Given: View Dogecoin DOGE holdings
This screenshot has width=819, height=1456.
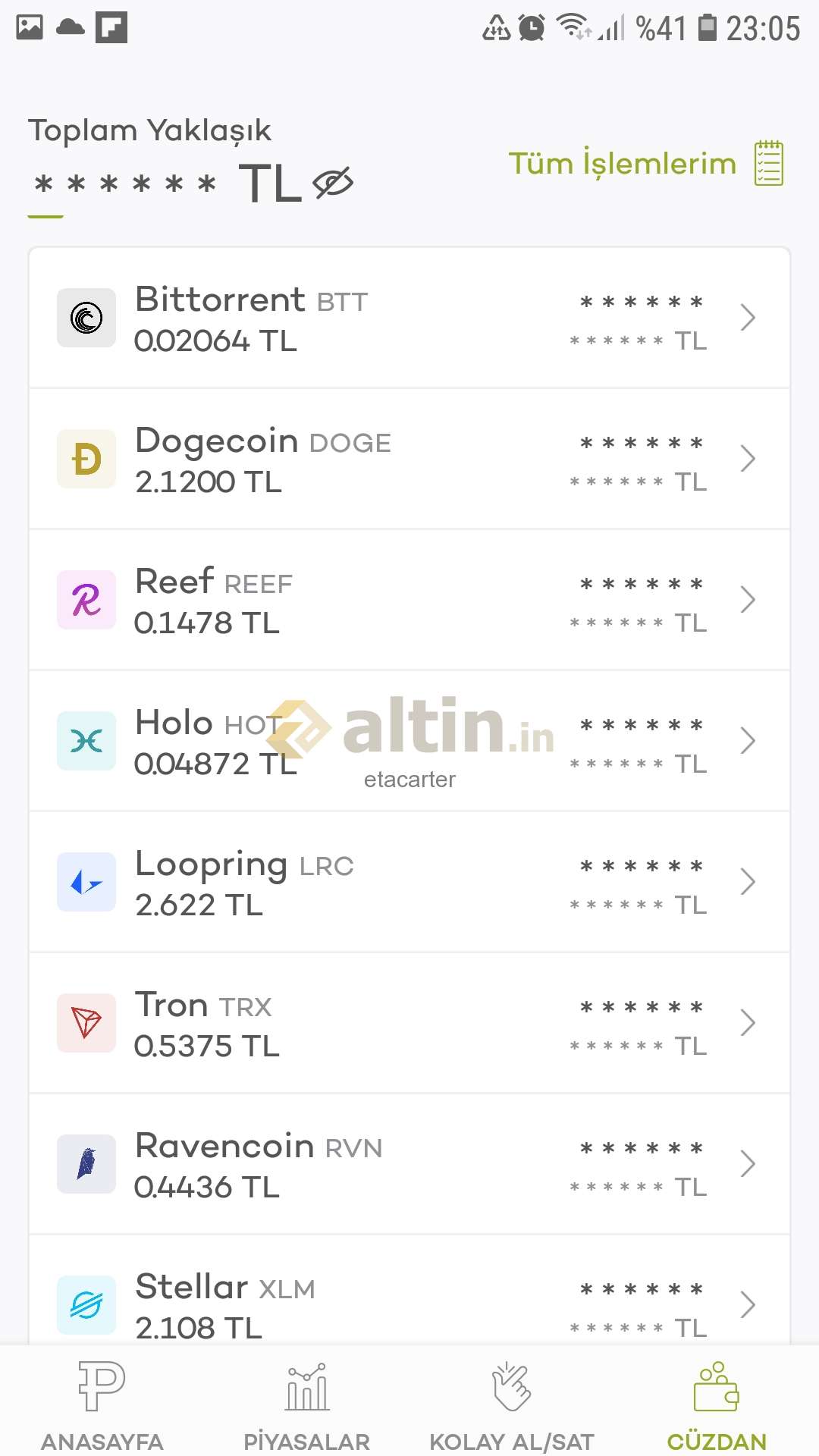Looking at the screenshot, I should [x=409, y=459].
